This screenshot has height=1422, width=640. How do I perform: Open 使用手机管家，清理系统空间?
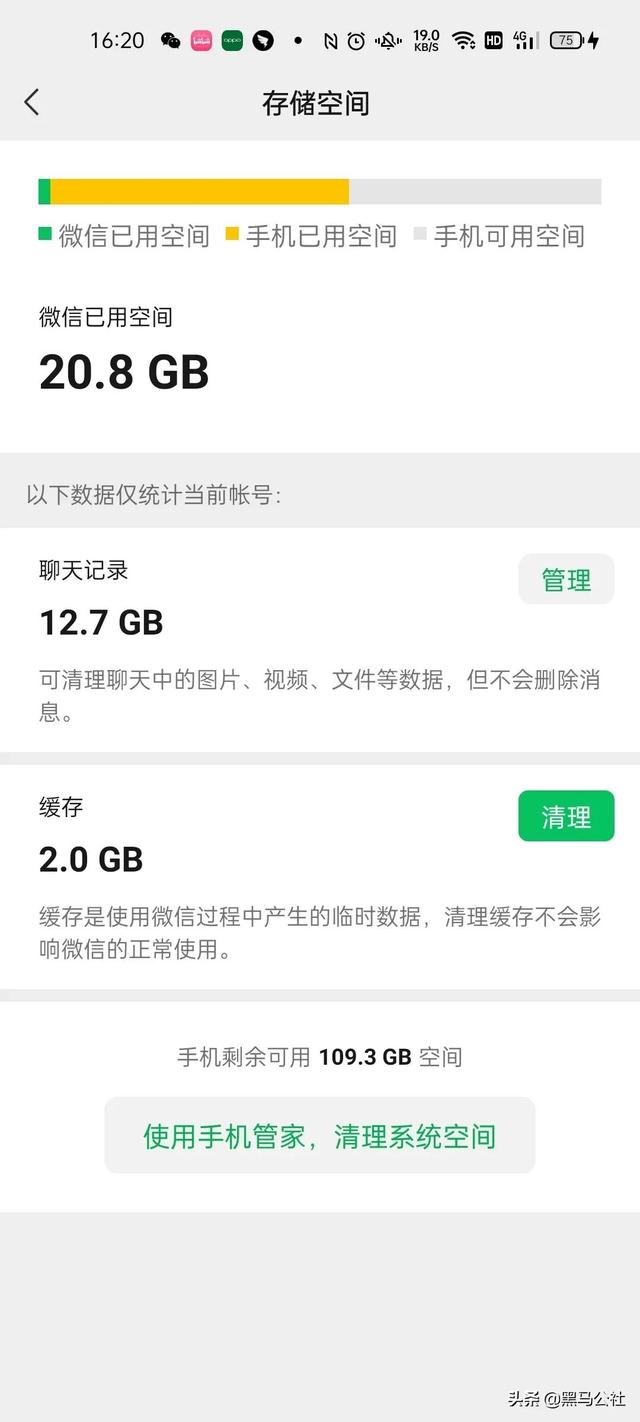click(x=320, y=1136)
